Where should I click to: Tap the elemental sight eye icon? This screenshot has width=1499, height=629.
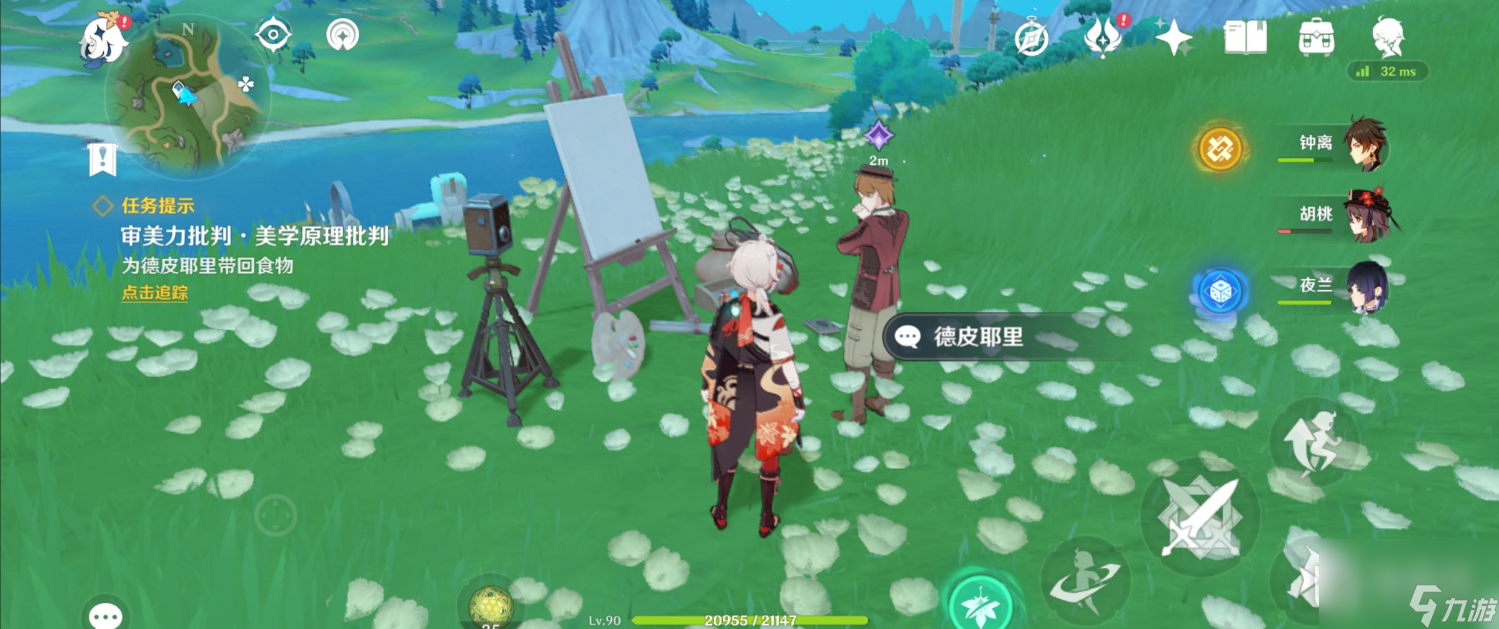tap(272, 35)
